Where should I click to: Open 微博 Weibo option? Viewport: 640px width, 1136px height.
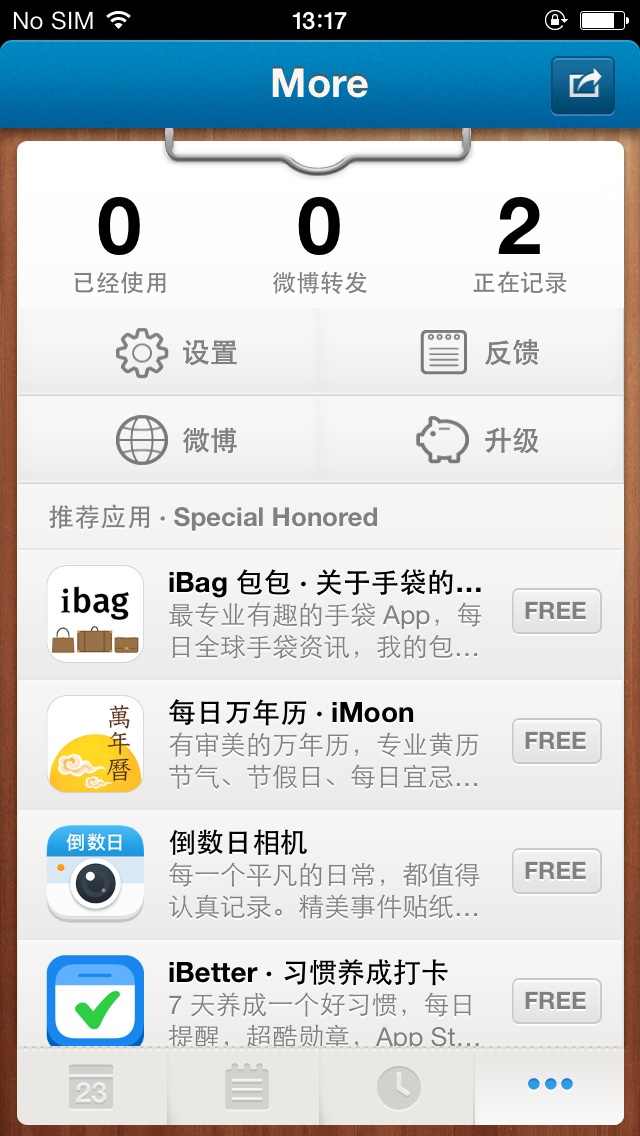pos(177,440)
